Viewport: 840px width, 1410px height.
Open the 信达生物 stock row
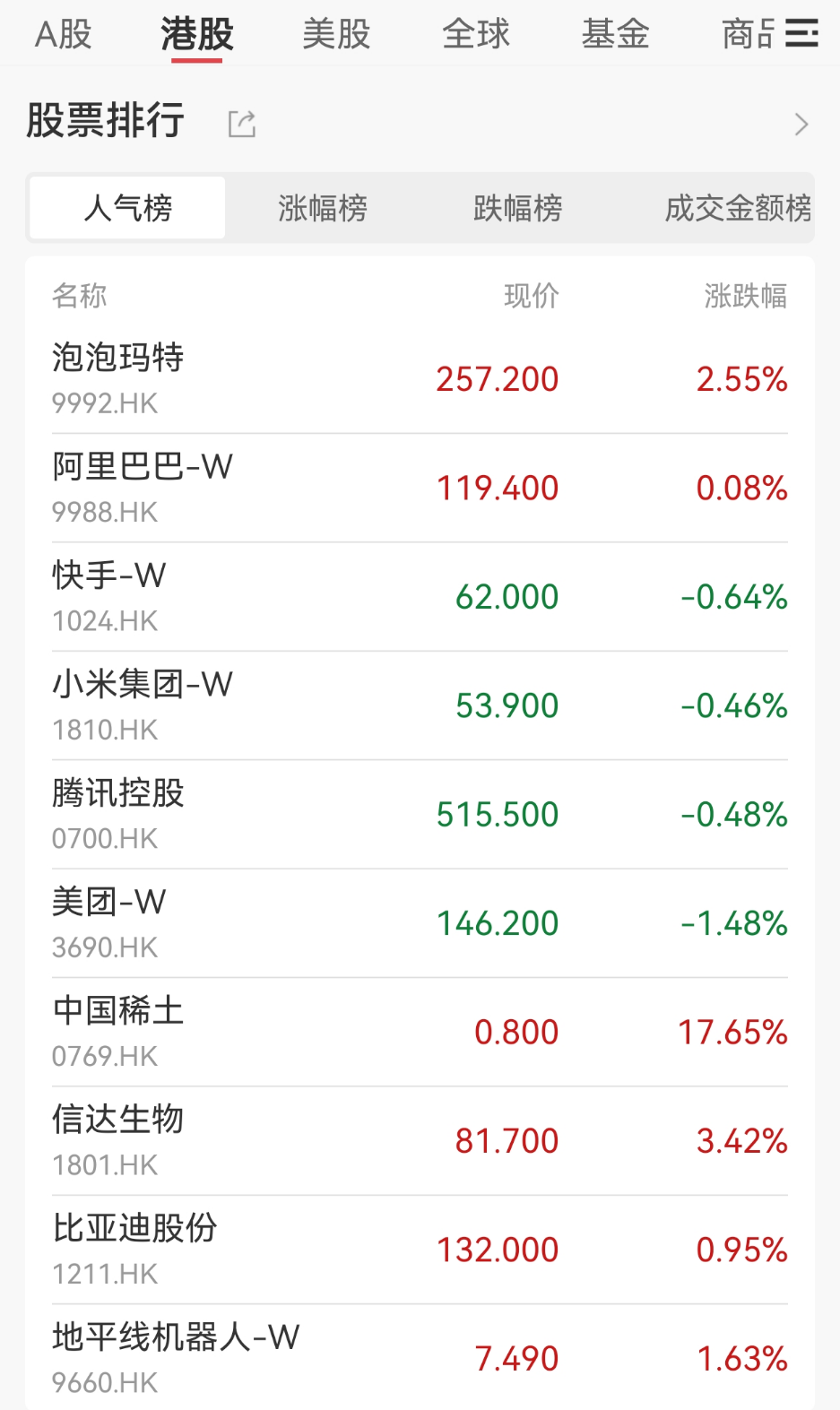(x=420, y=1140)
